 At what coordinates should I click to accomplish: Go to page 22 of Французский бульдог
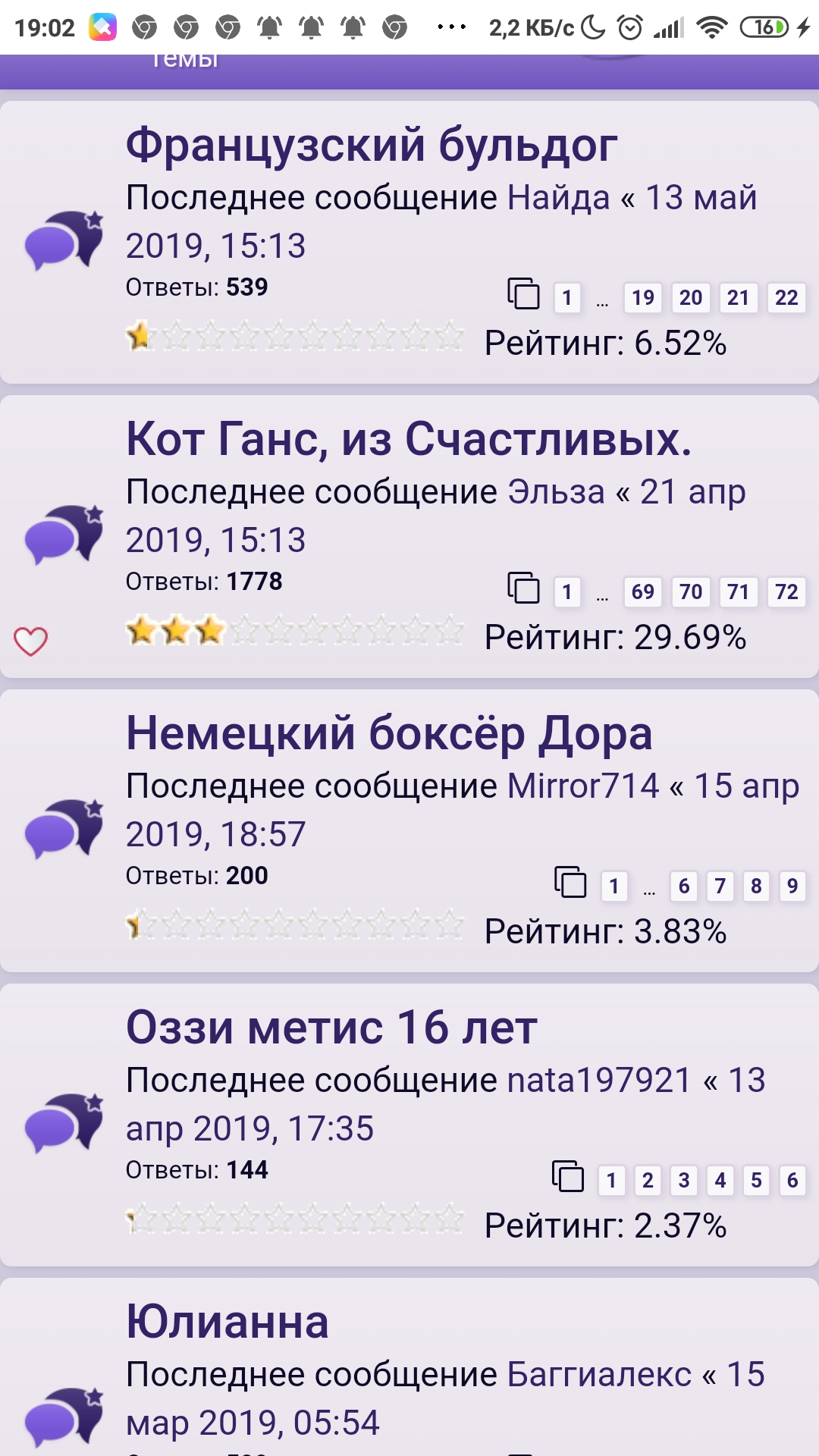pyautogui.click(x=786, y=297)
